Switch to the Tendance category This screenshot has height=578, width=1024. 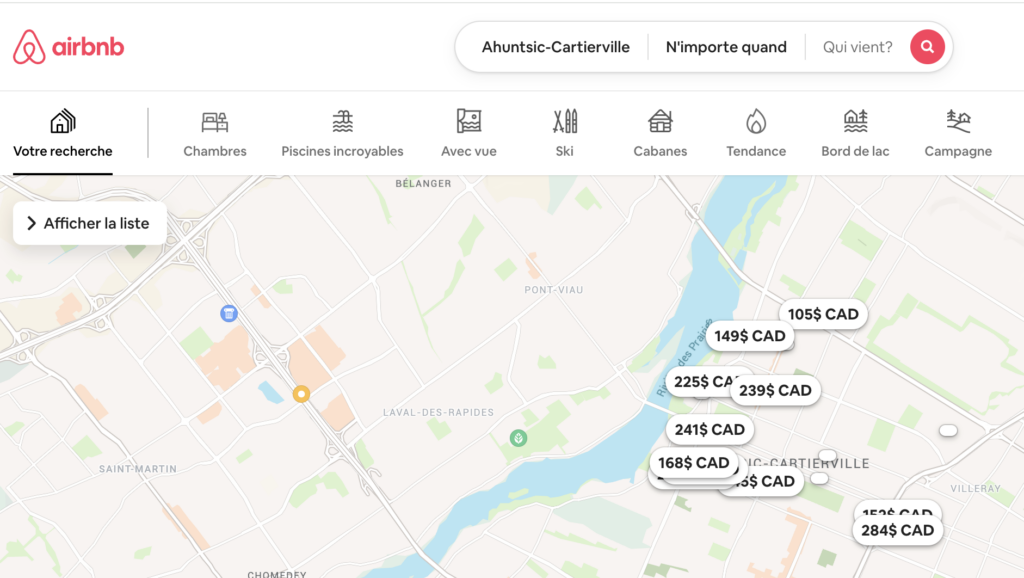(756, 135)
